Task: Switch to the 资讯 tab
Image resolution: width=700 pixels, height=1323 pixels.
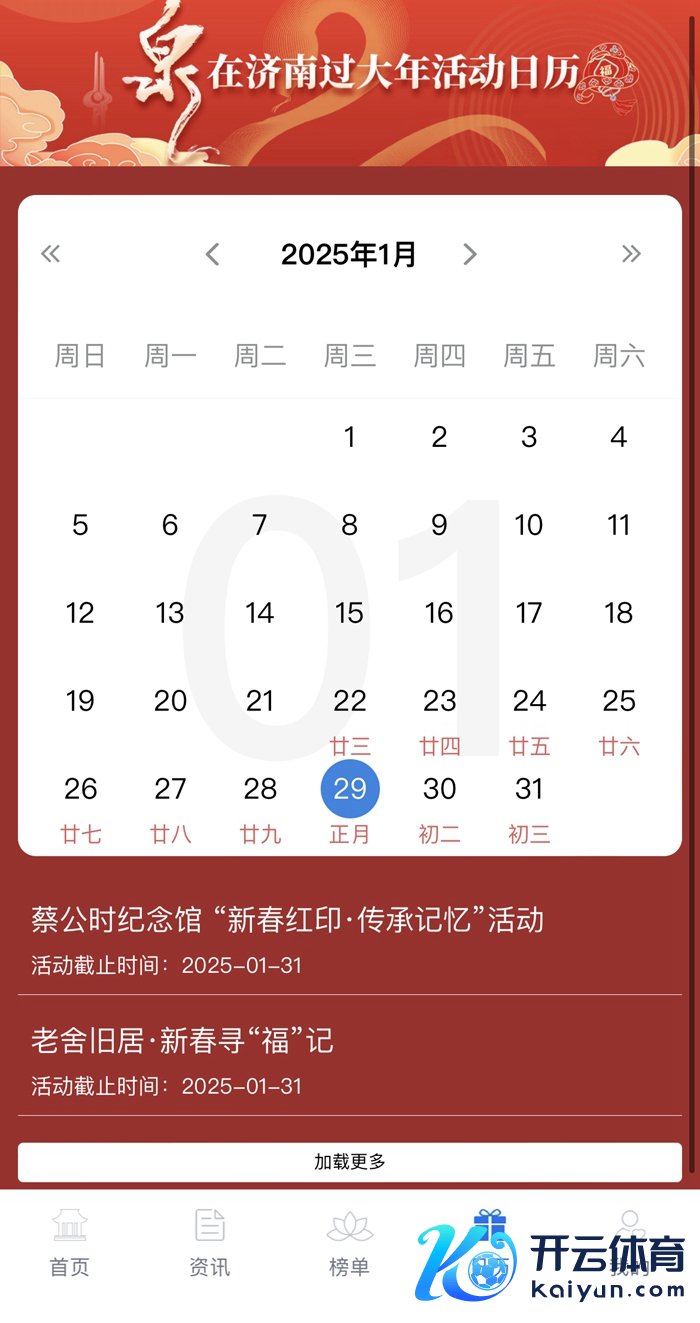Action: [x=210, y=1245]
